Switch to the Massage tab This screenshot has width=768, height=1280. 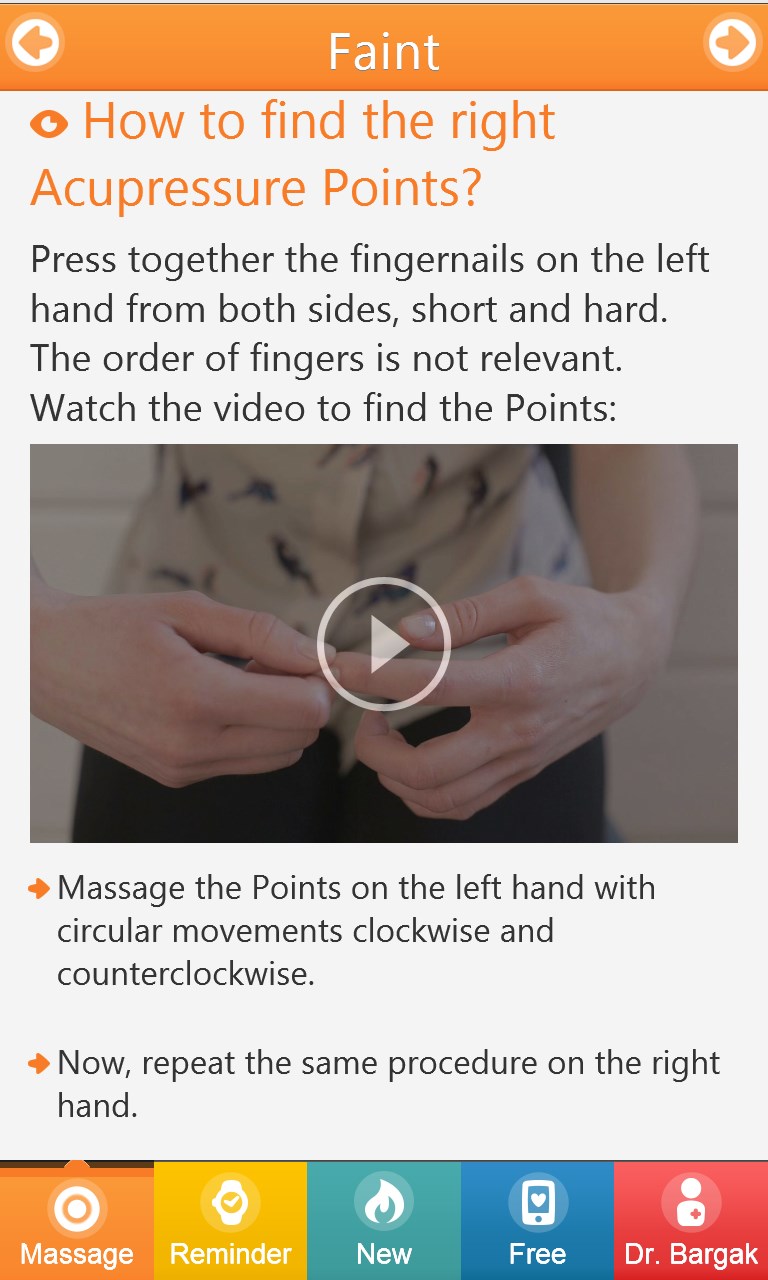coord(76,1222)
